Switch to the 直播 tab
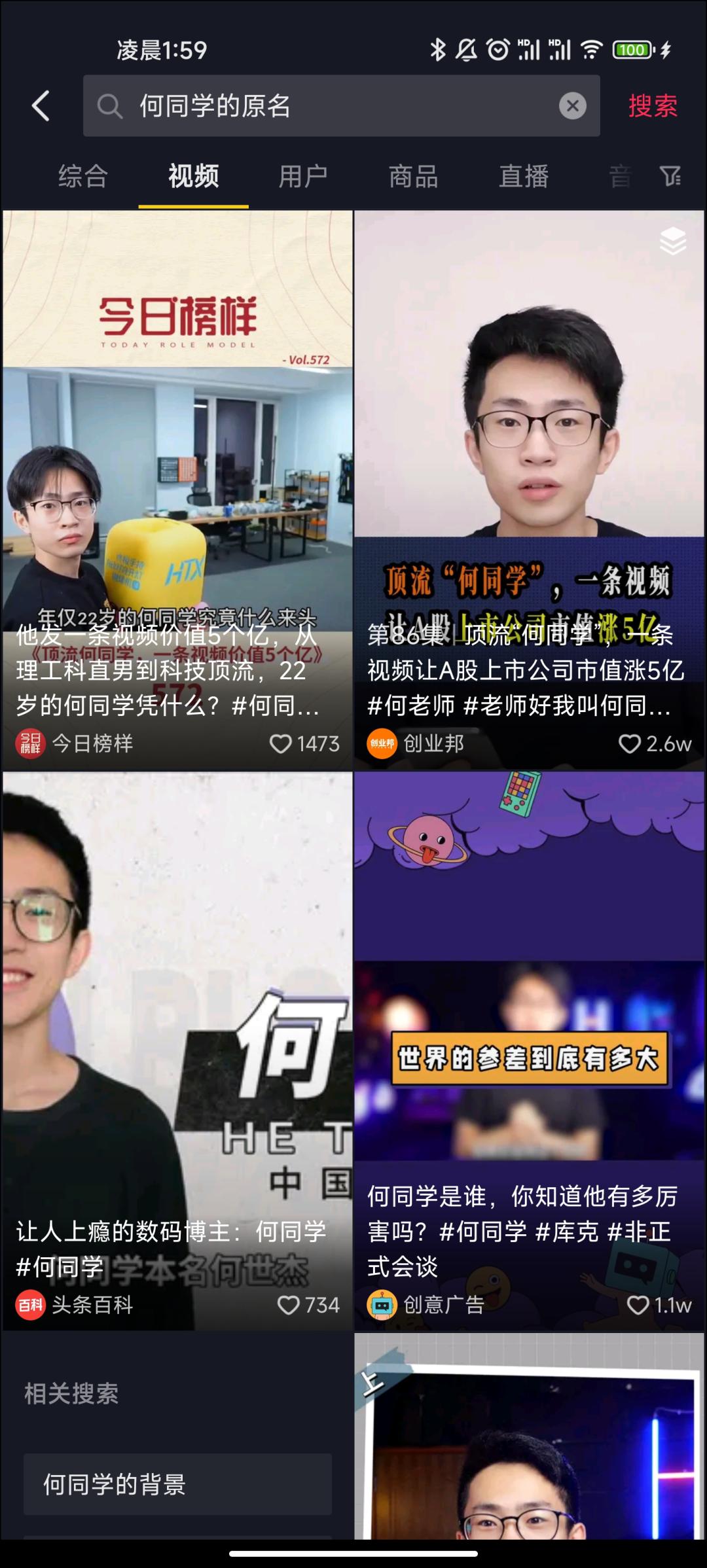This screenshot has width=707, height=1568. pyautogui.click(x=524, y=177)
